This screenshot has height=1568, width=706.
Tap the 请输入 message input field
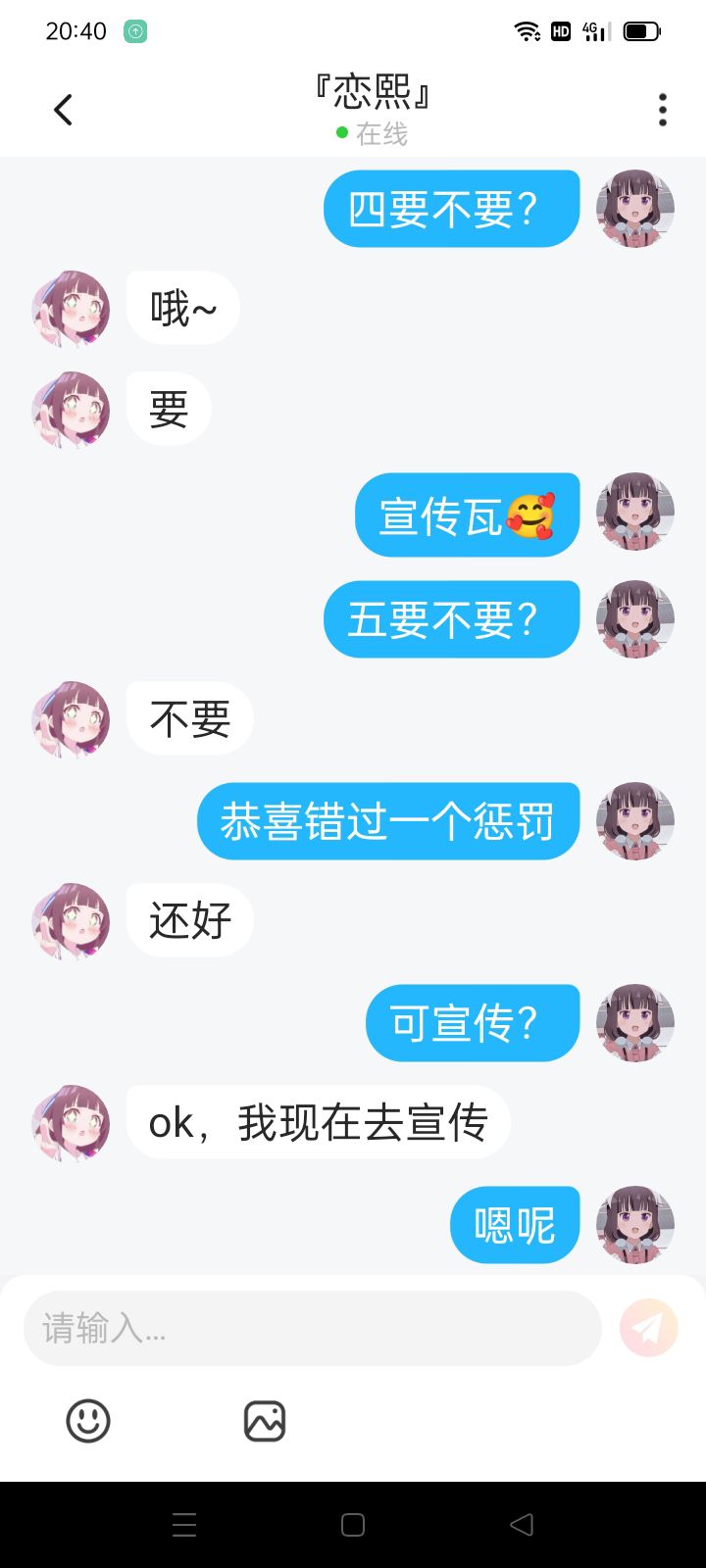coord(312,1328)
